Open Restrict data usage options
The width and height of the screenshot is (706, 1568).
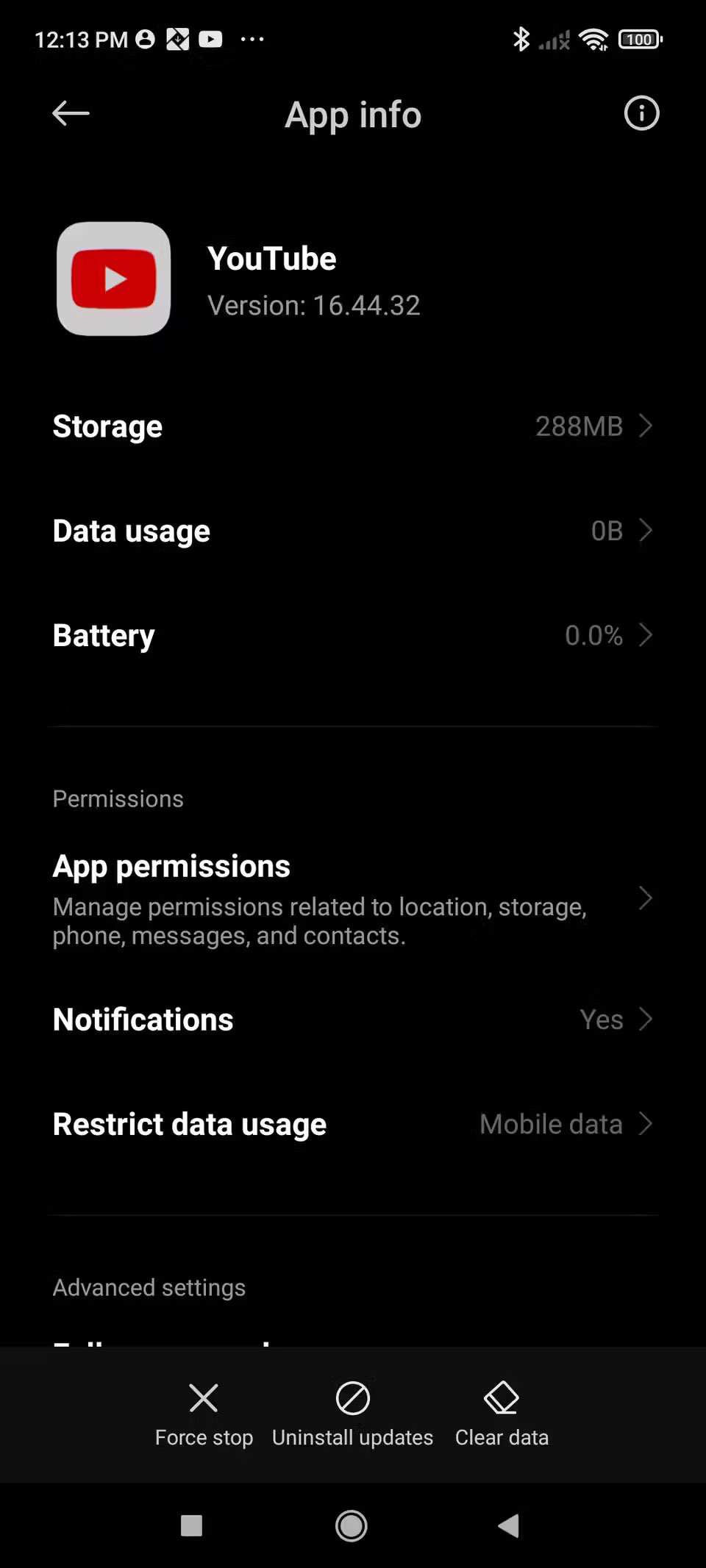[353, 1124]
